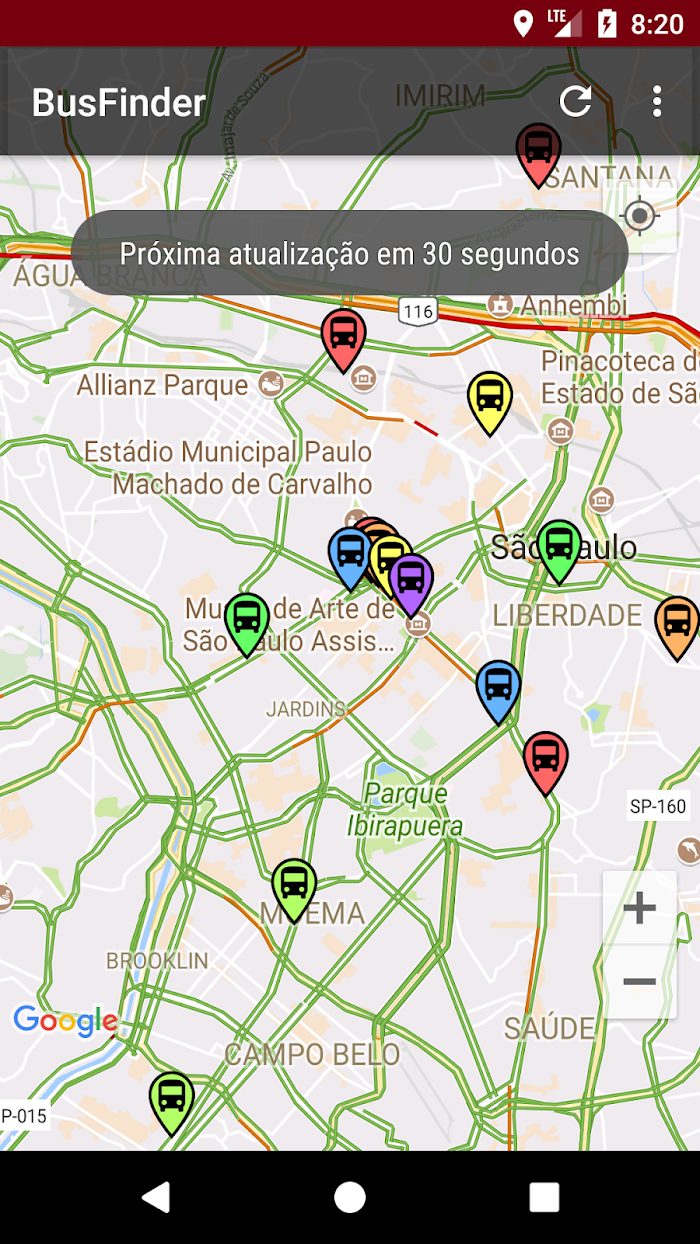The height and width of the screenshot is (1244, 700).
Task: Tap the yellow bus marker near Pinacoteca
Action: pos(490,402)
